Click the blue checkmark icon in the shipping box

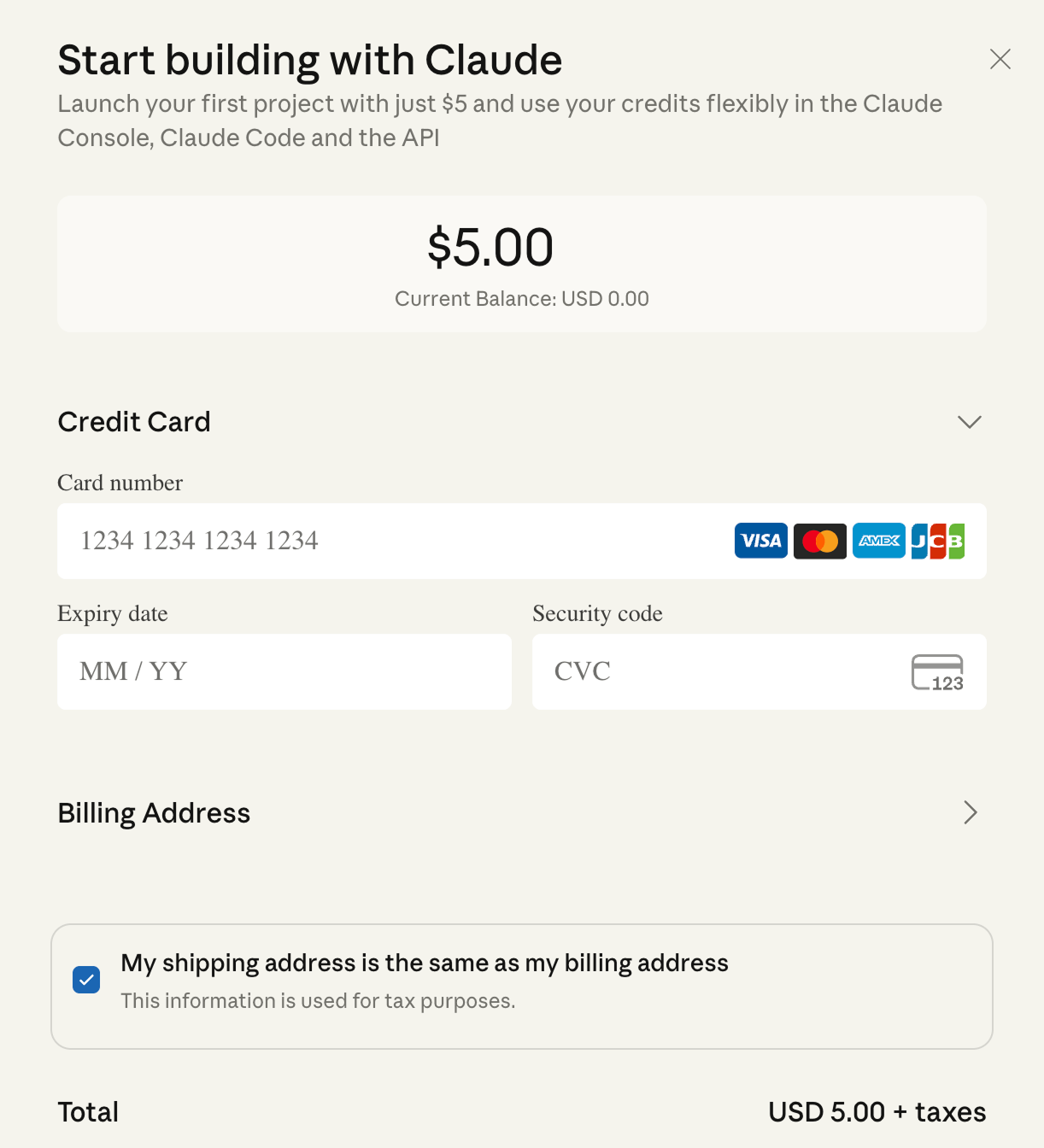click(85, 979)
